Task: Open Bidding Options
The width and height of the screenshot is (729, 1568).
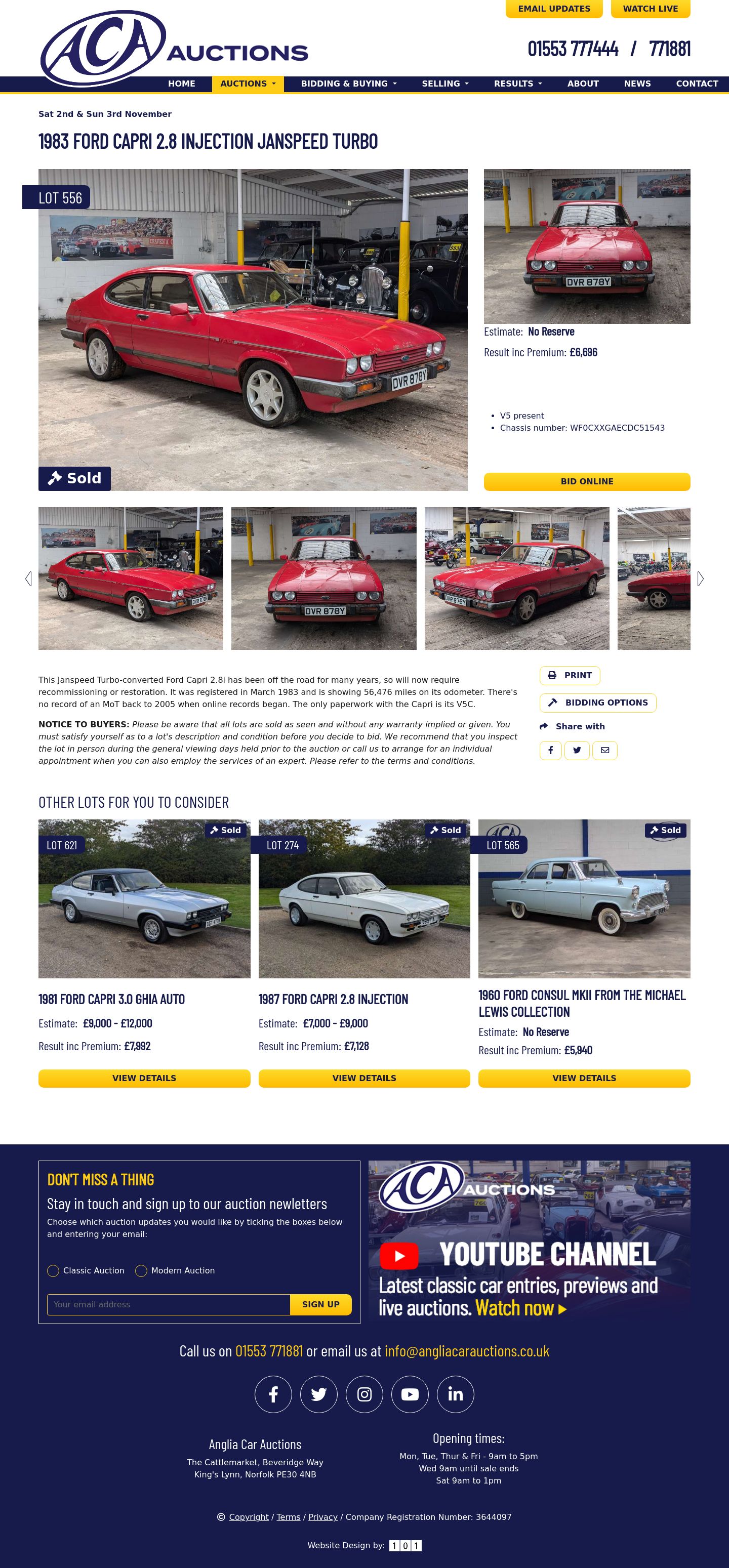Action: pos(597,703)
